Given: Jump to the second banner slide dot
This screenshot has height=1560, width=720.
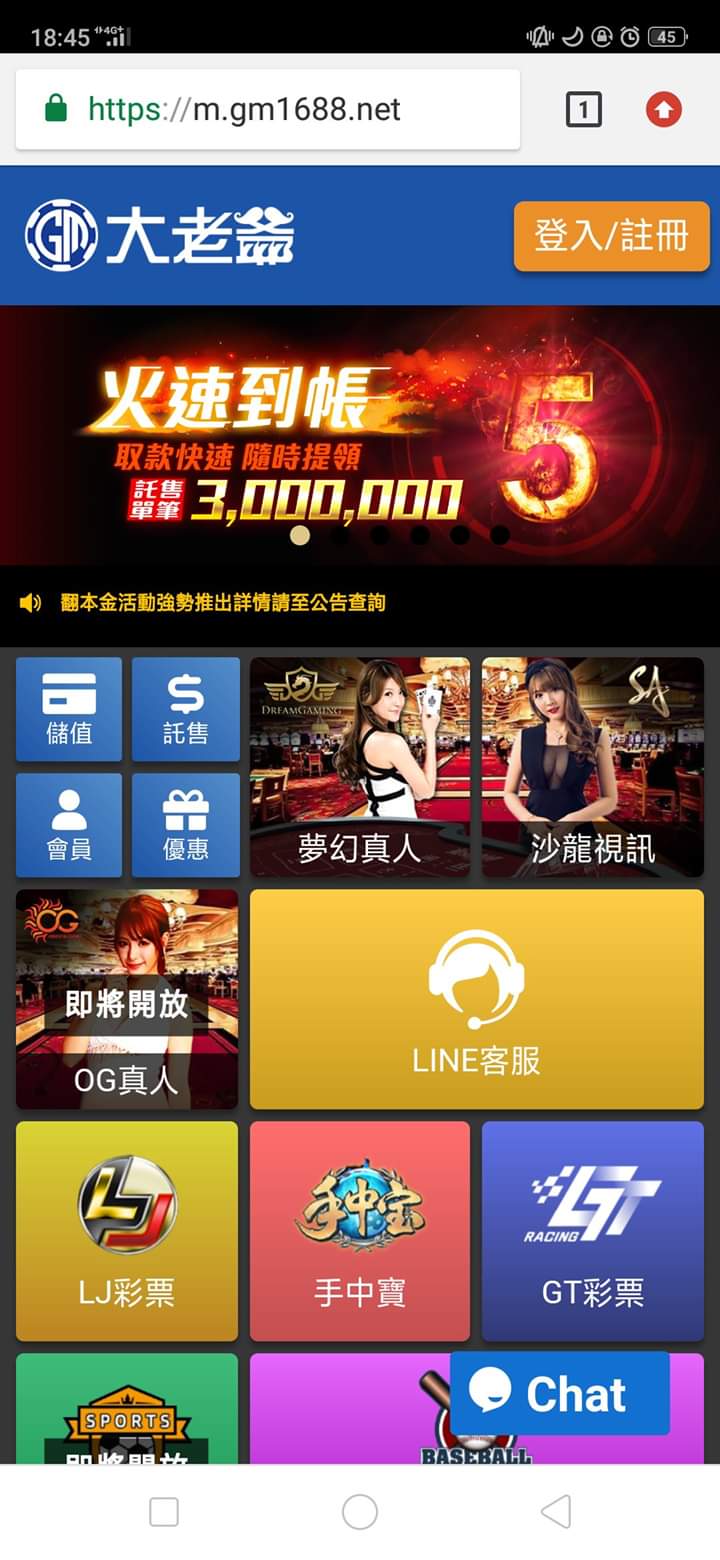Looking at the screenshot, I should pyautogui.click(x=340, y=535).
